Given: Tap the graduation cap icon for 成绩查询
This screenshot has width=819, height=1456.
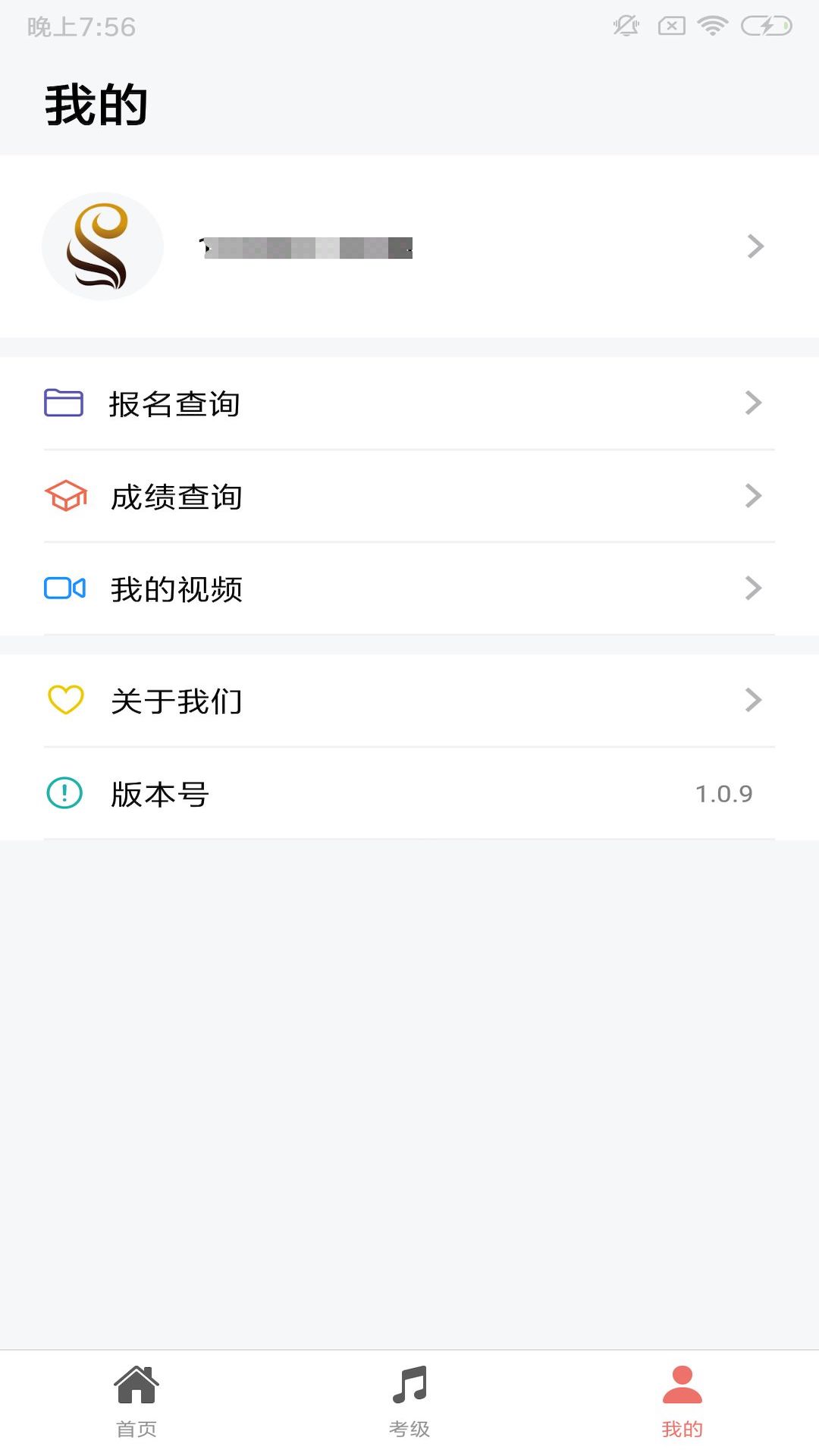Looking at the screenshot, I should (65, 497).
